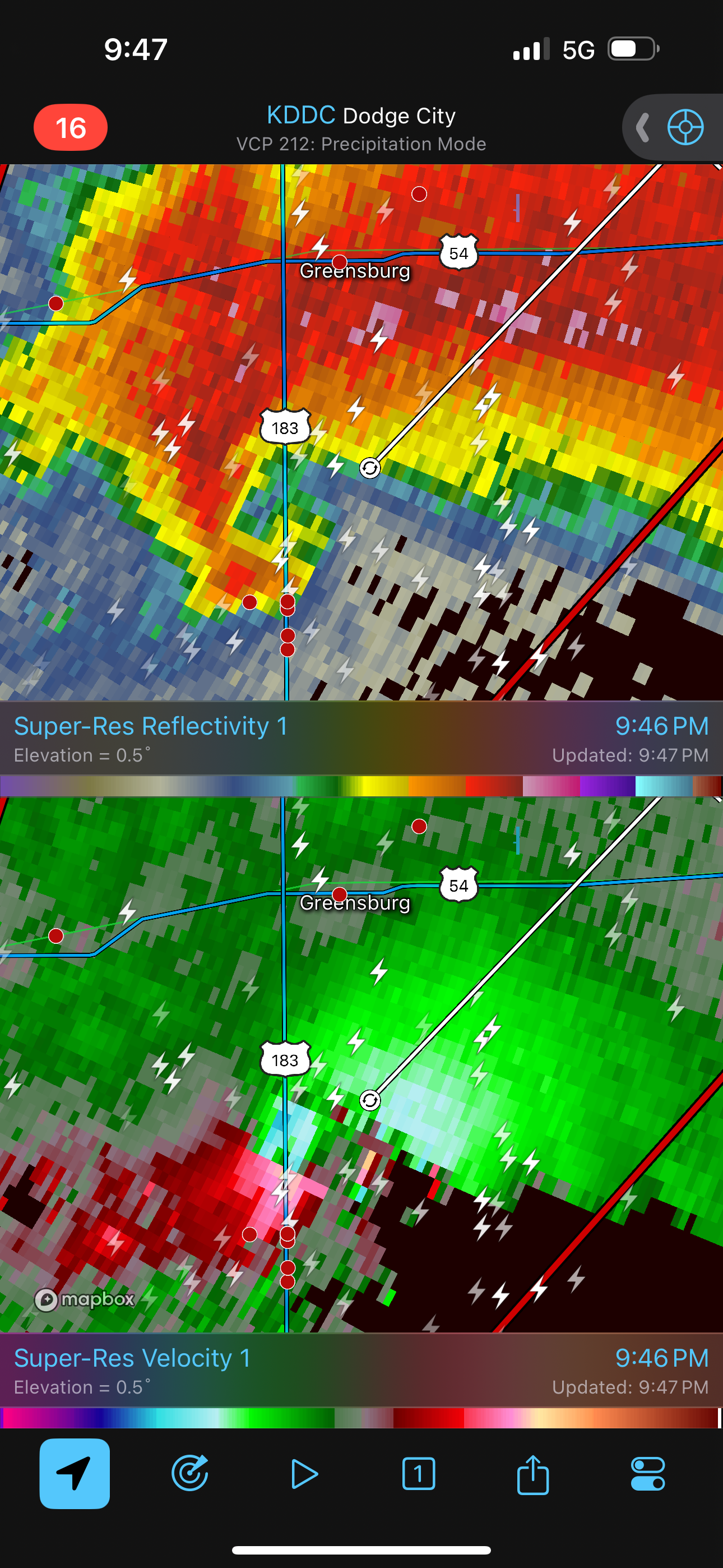This screenshot has width=723, height=1568.
Task: Tap the radar refresh icon
Action: (190, 1474)
